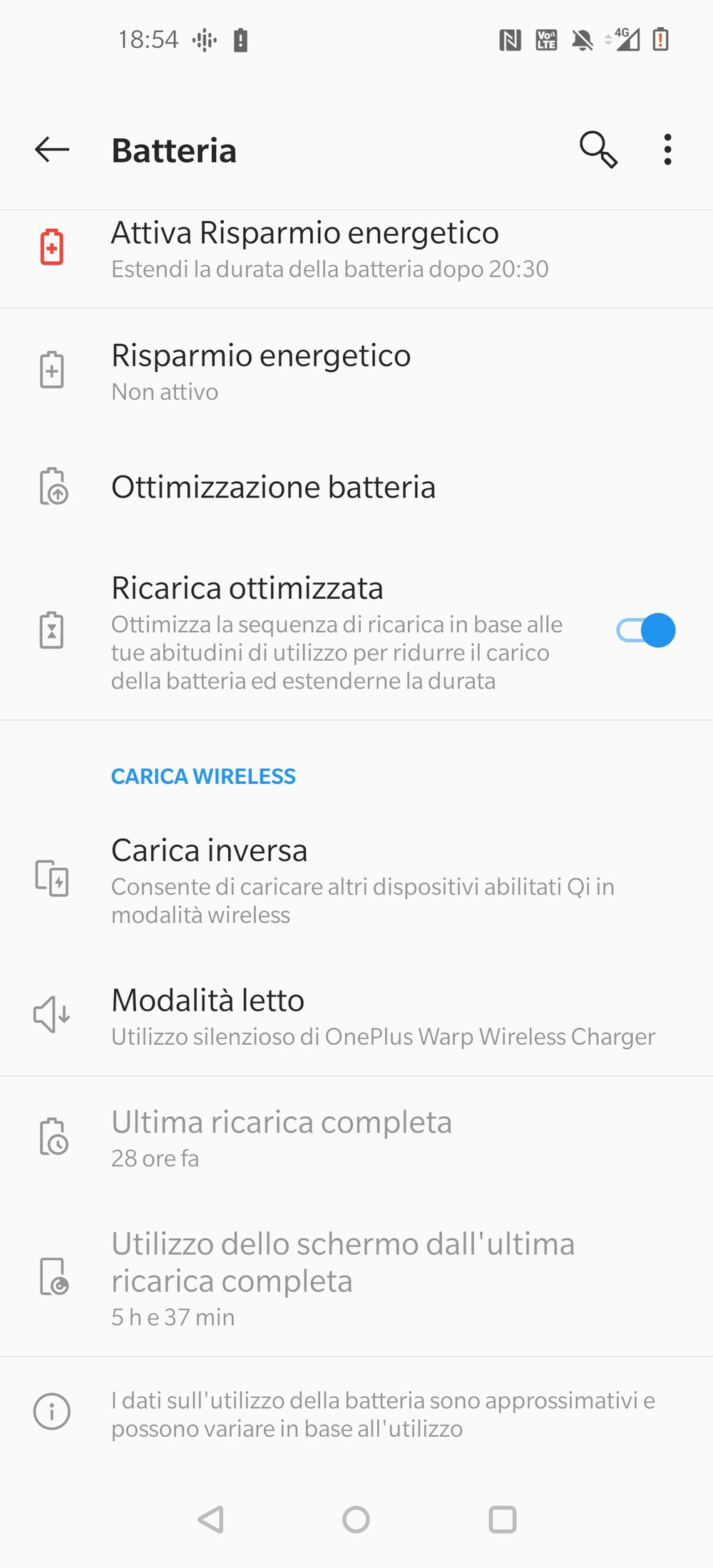This screenshot has width=713, height=1568.
Task: Go back from Batteria screen
Action: tap(52, 150)
